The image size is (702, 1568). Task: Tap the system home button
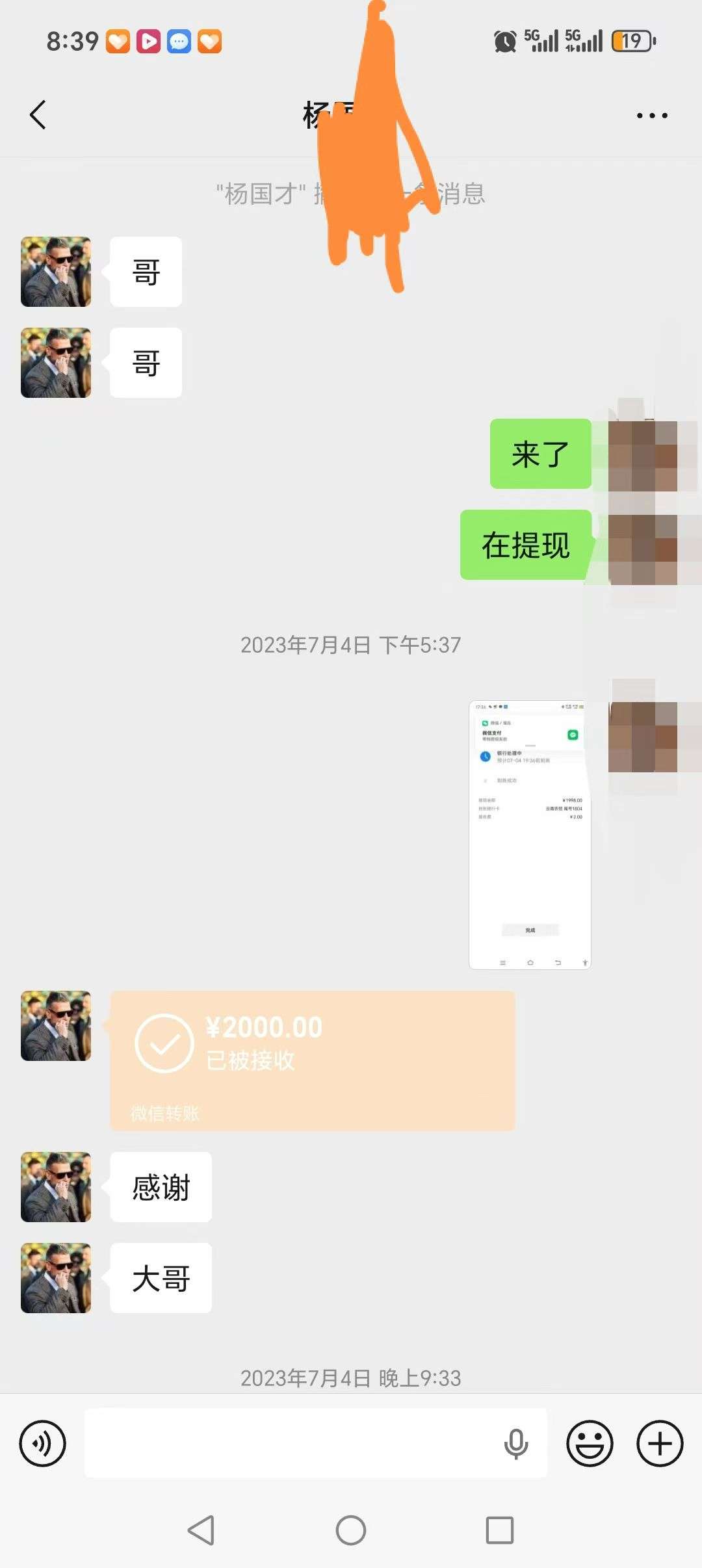(x=351, y=1530)
